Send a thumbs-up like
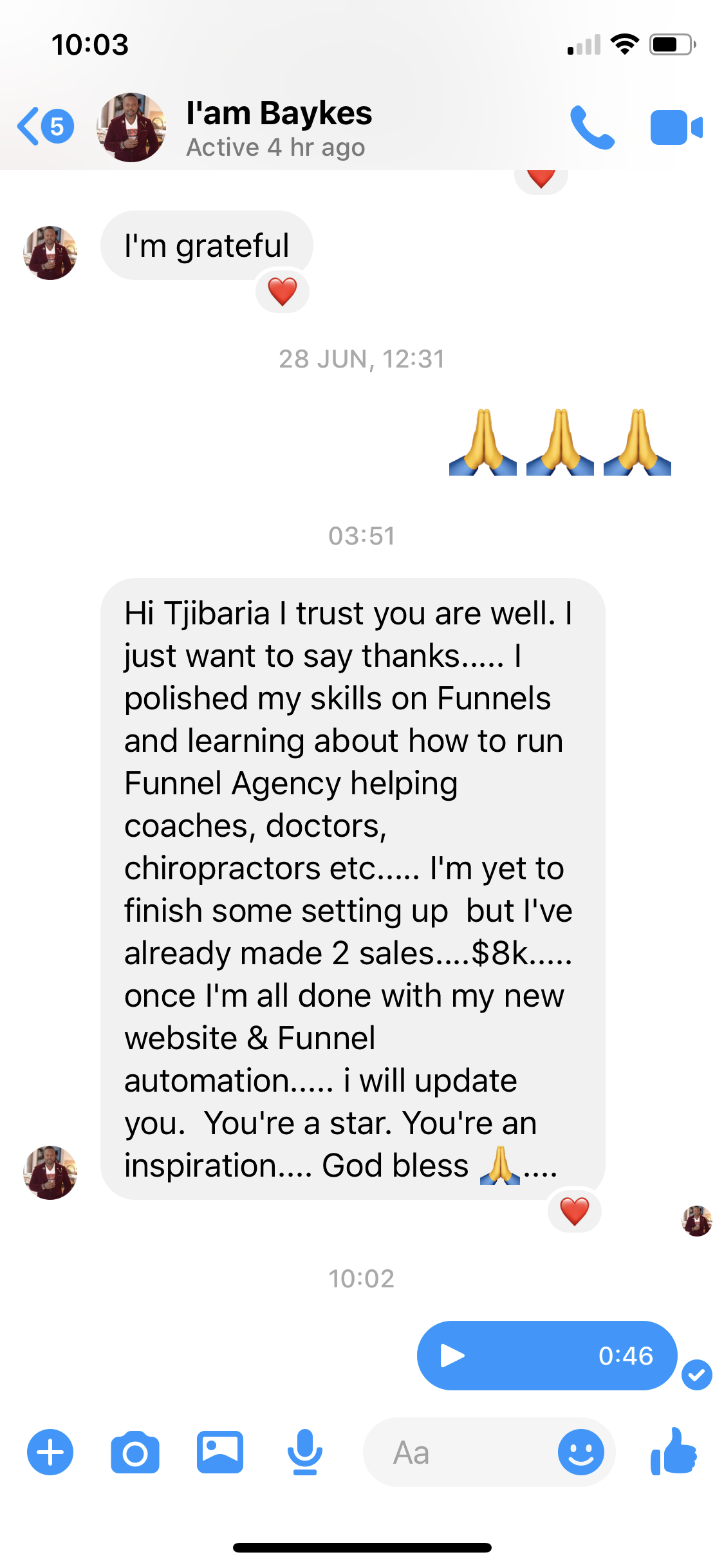724x1568 pixels. point(673,1452)
